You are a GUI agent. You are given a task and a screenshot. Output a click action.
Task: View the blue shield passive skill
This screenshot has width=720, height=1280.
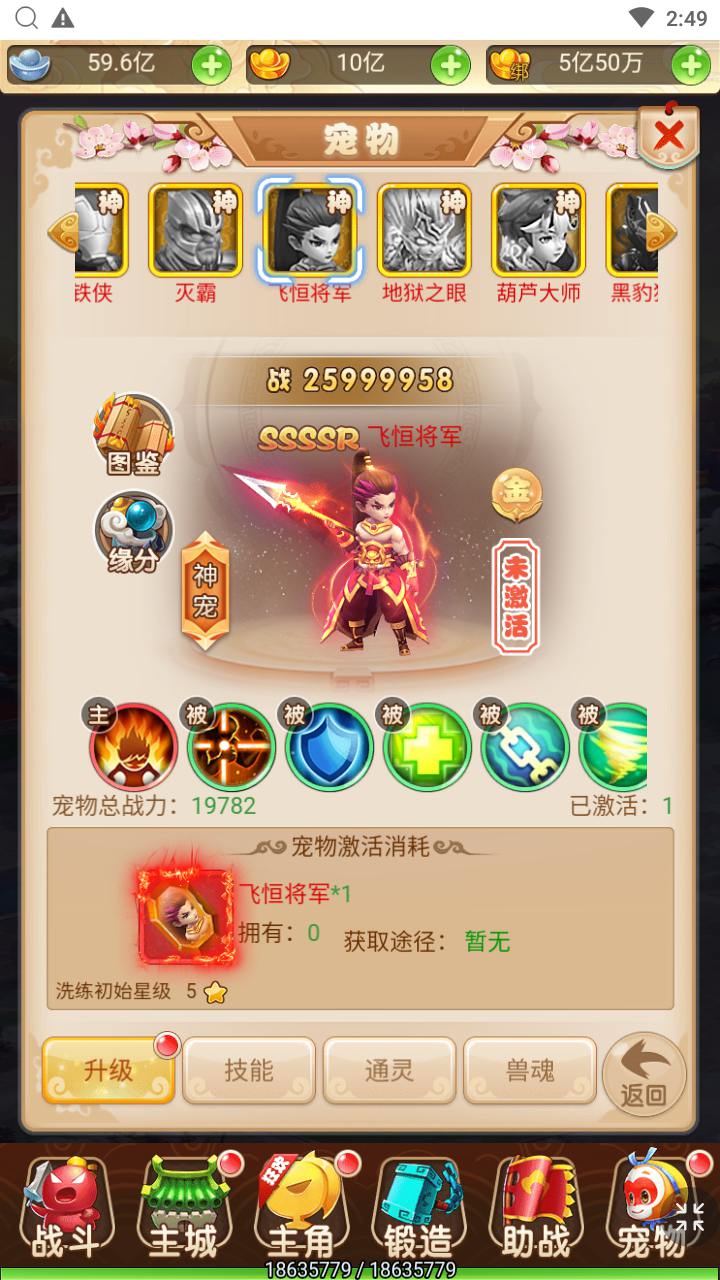pyautogui.click(x=329, y=747)
